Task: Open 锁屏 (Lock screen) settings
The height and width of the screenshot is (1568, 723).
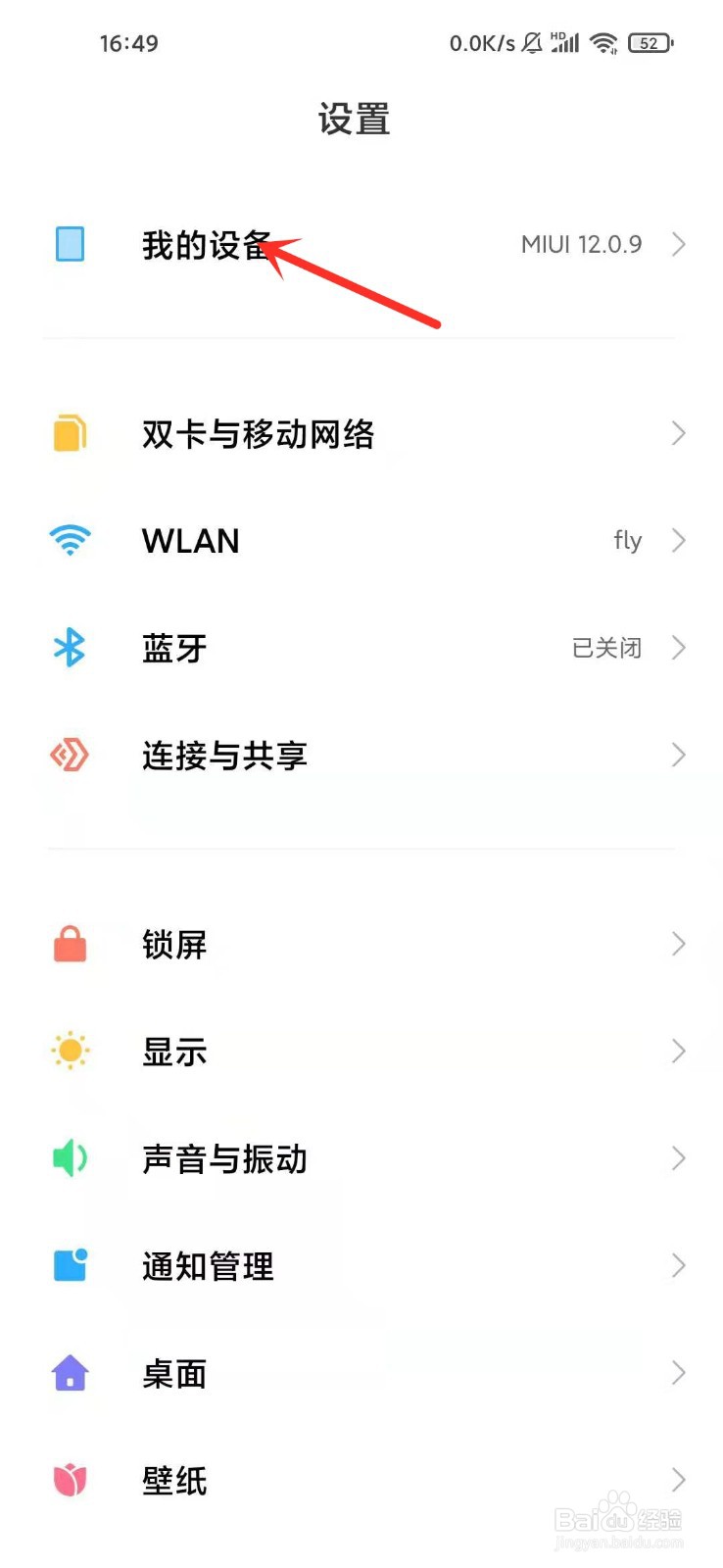Action: coord(361,945)
